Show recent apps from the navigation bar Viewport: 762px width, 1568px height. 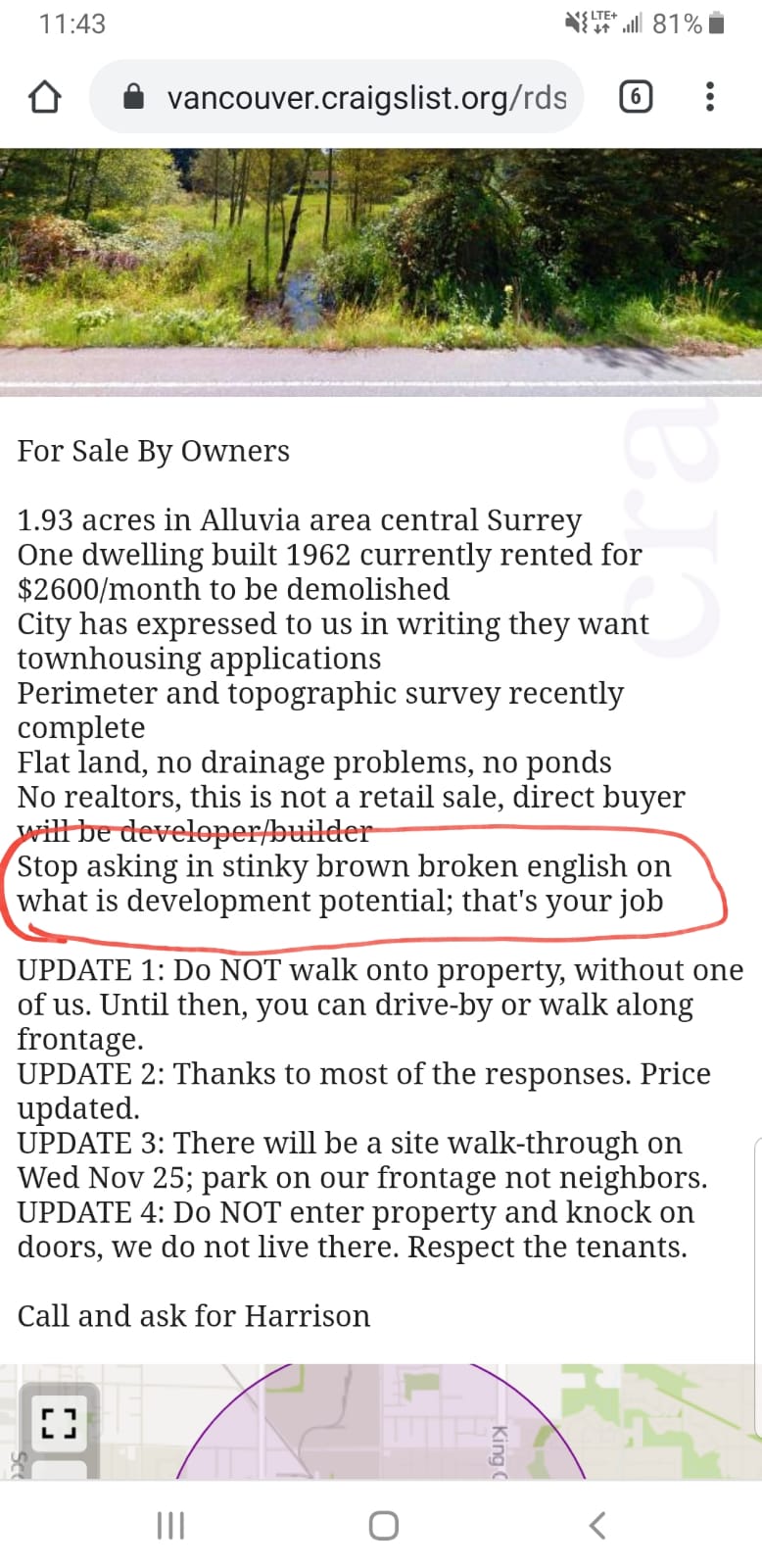pyautogui.click(x=170, y=1525)
